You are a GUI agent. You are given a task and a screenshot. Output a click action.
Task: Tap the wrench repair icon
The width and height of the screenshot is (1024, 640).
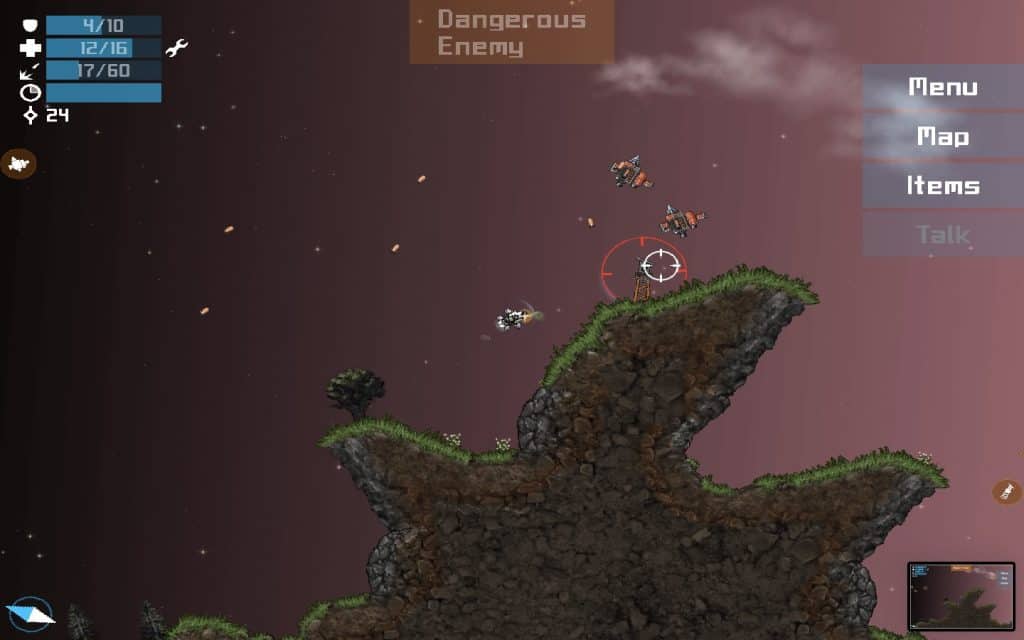click(176, 48)
